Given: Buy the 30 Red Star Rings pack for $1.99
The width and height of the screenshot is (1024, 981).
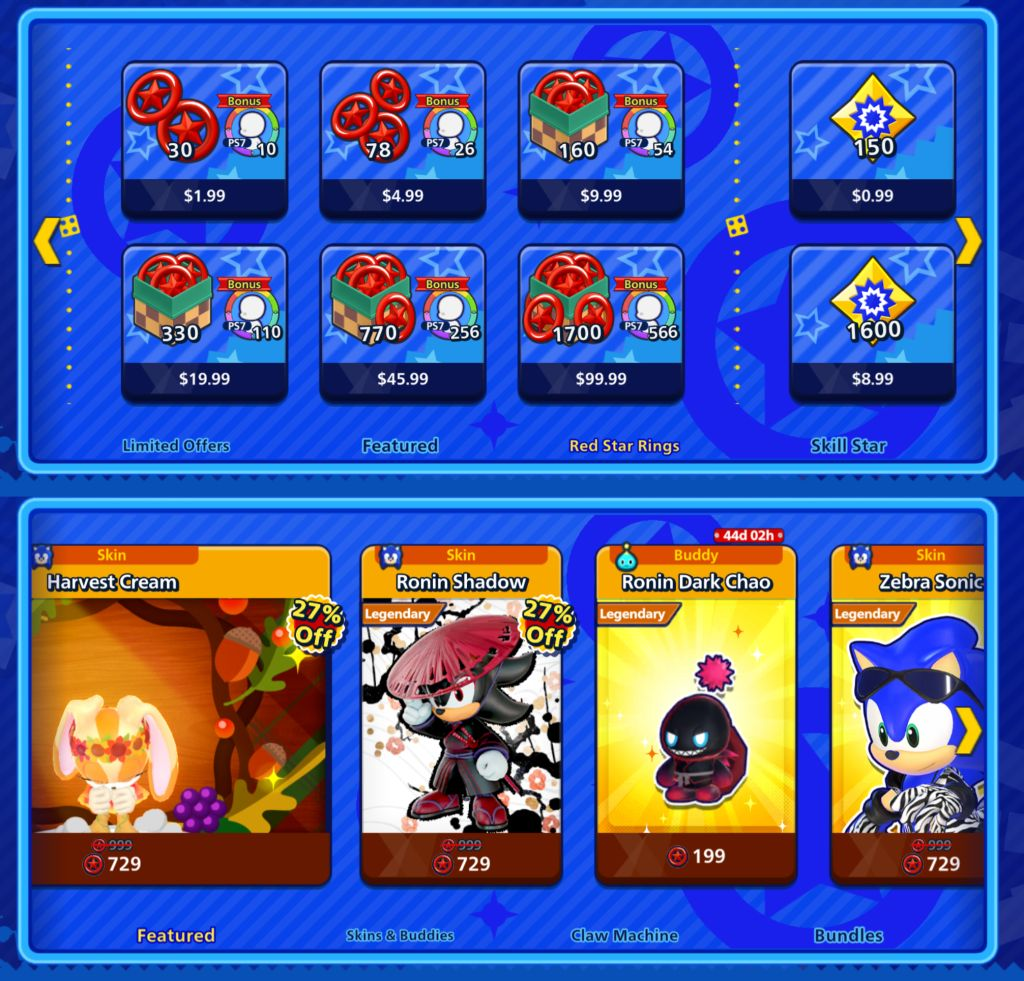Looking at the screenshot, I should pos(204,140).
